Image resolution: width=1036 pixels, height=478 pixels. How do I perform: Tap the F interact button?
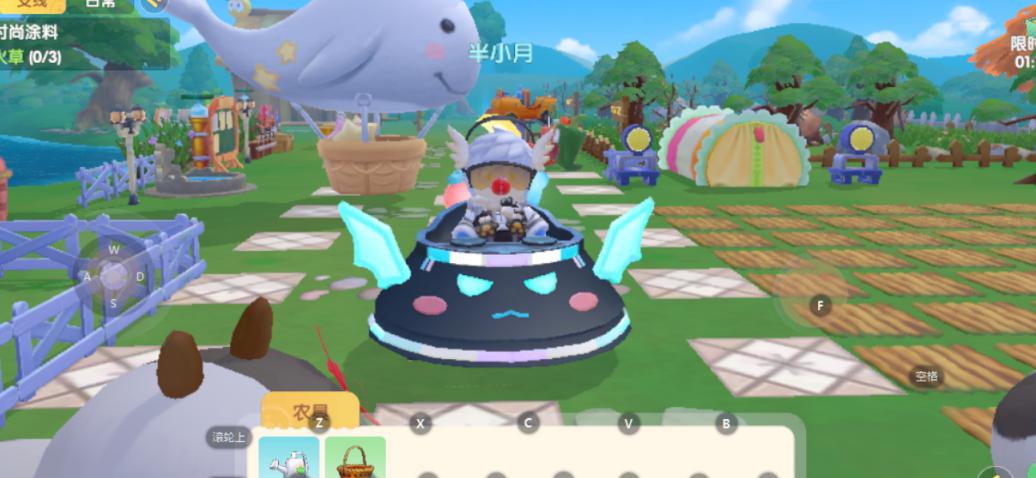pyautogui.click(x=820, y=306)
